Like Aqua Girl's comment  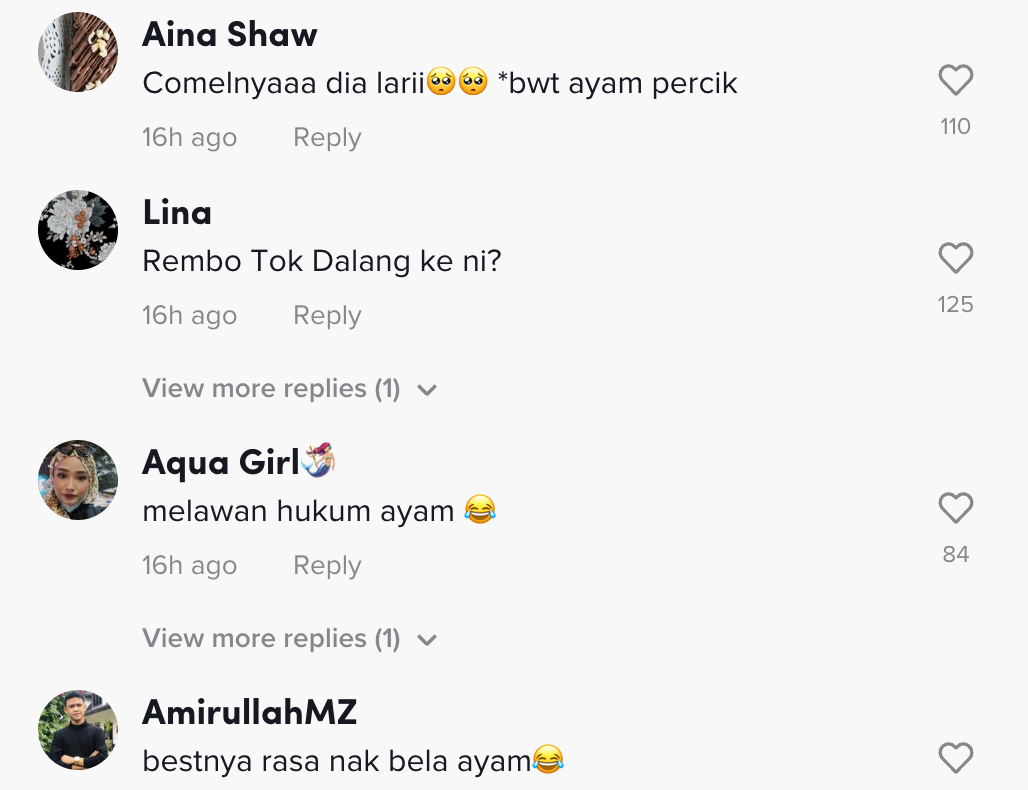pyautogui.click(x=955, y=508)
